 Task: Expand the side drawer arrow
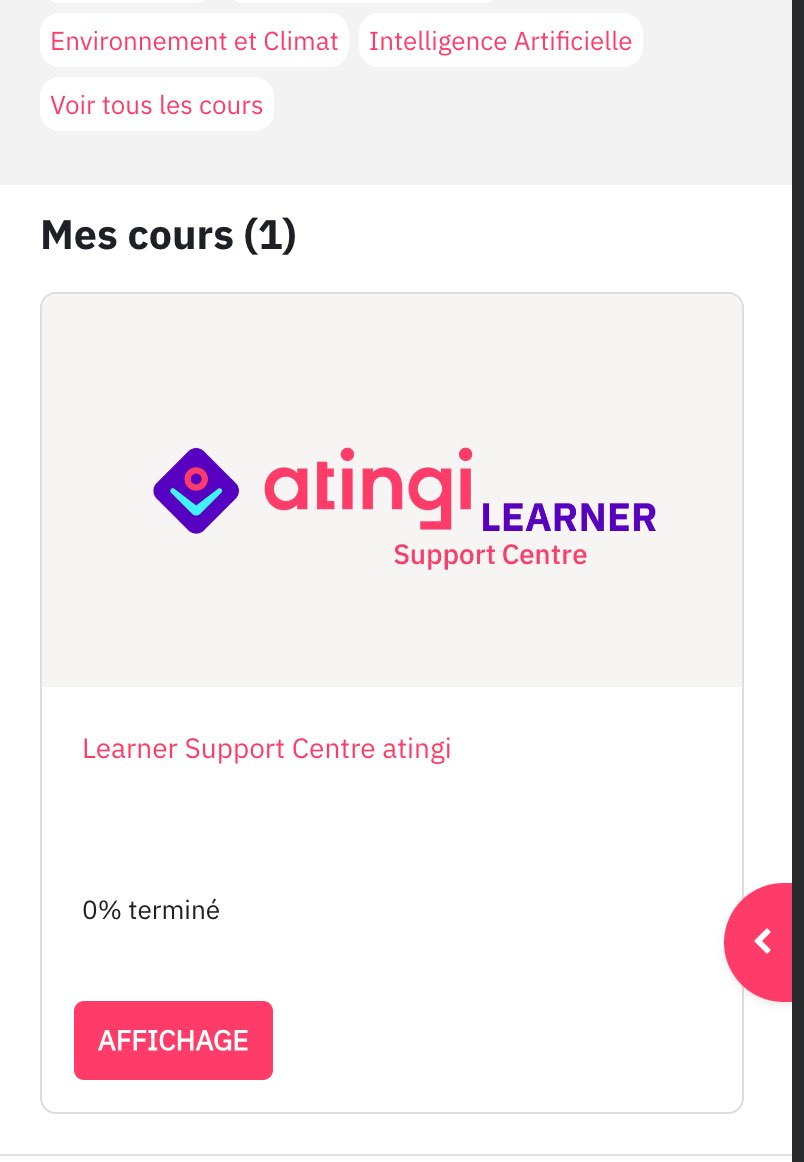[763, 941]
